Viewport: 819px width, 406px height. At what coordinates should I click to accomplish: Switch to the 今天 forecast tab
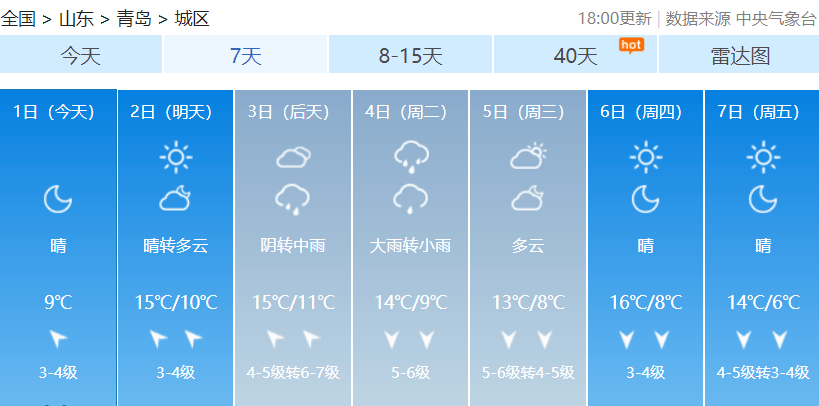[81, 56]
